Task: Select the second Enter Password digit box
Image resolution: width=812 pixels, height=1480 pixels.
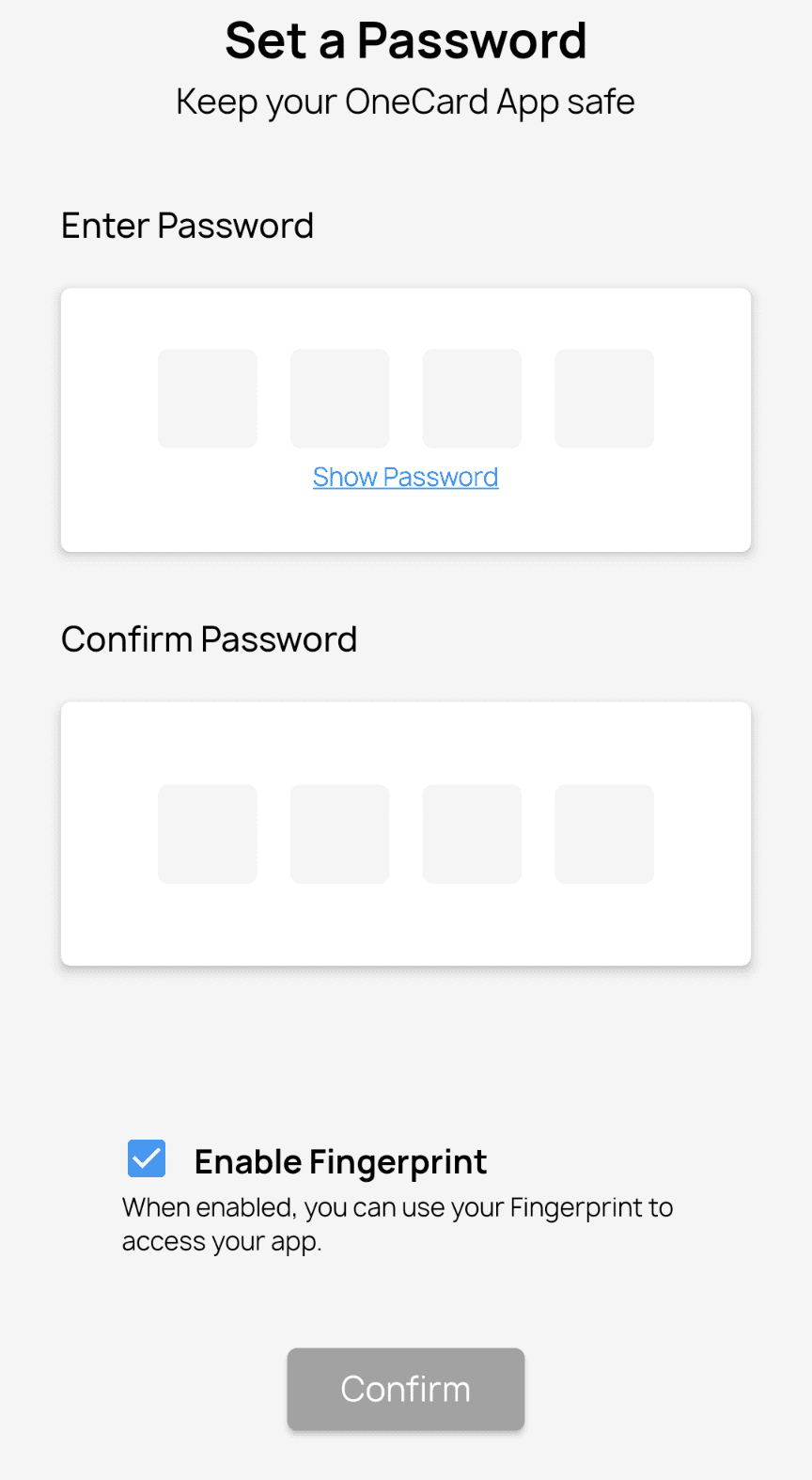Action: tap(339, 399)
